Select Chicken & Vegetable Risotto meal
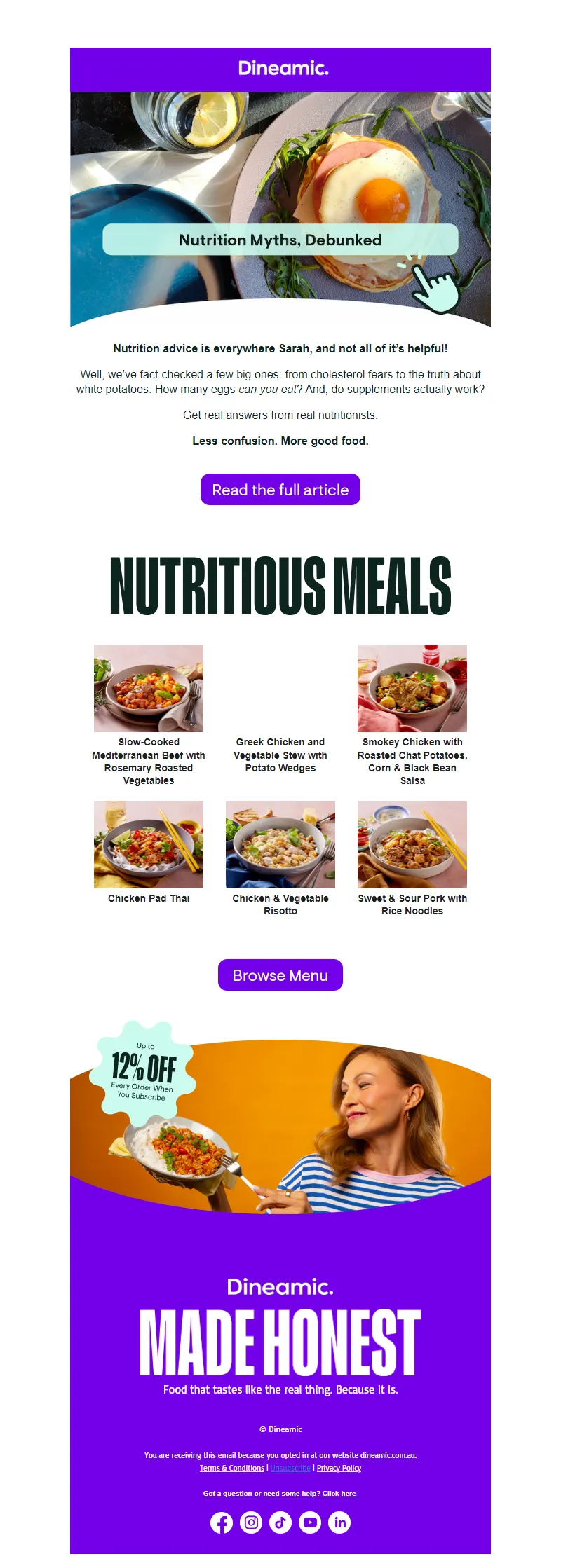 (x=280, y=844)
